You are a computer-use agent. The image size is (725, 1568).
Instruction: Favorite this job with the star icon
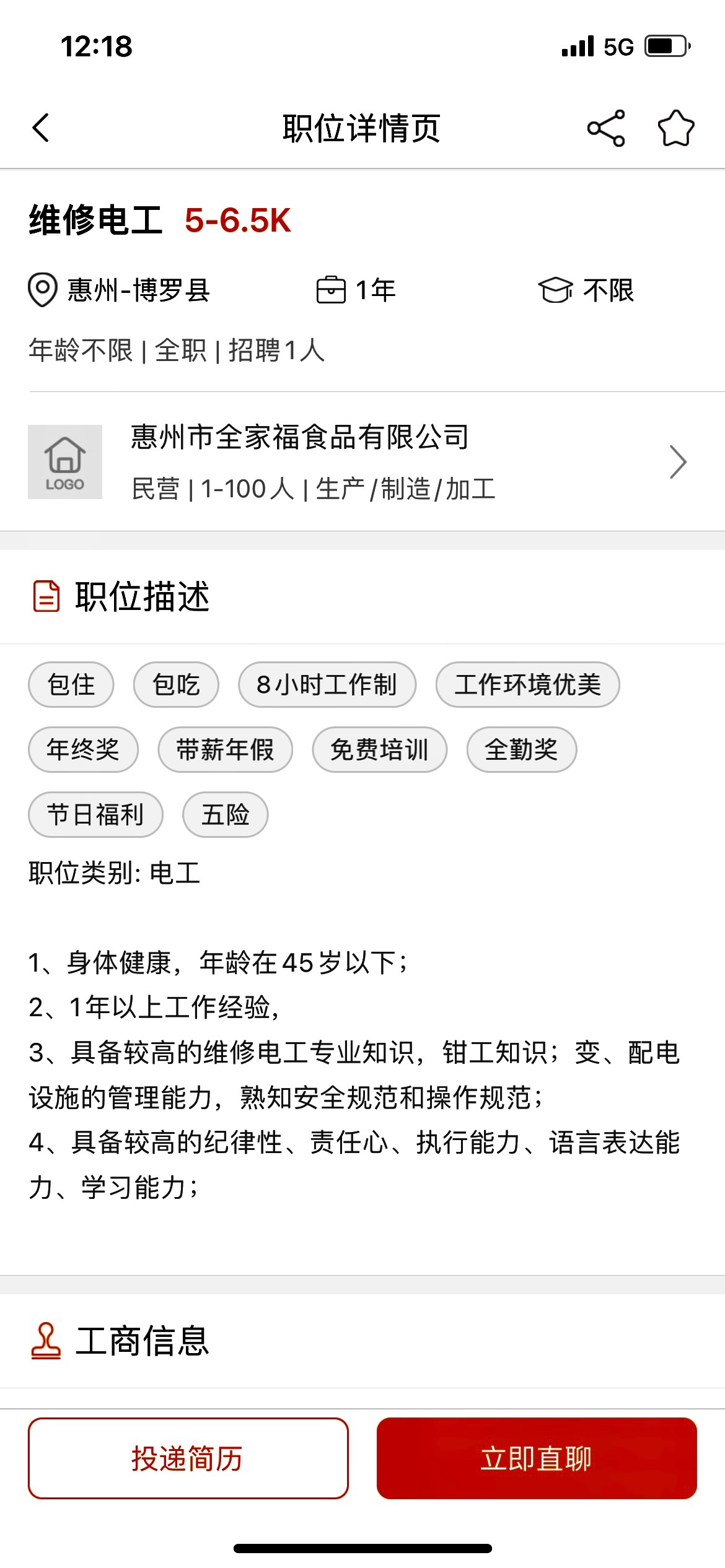tap(675, 128)
